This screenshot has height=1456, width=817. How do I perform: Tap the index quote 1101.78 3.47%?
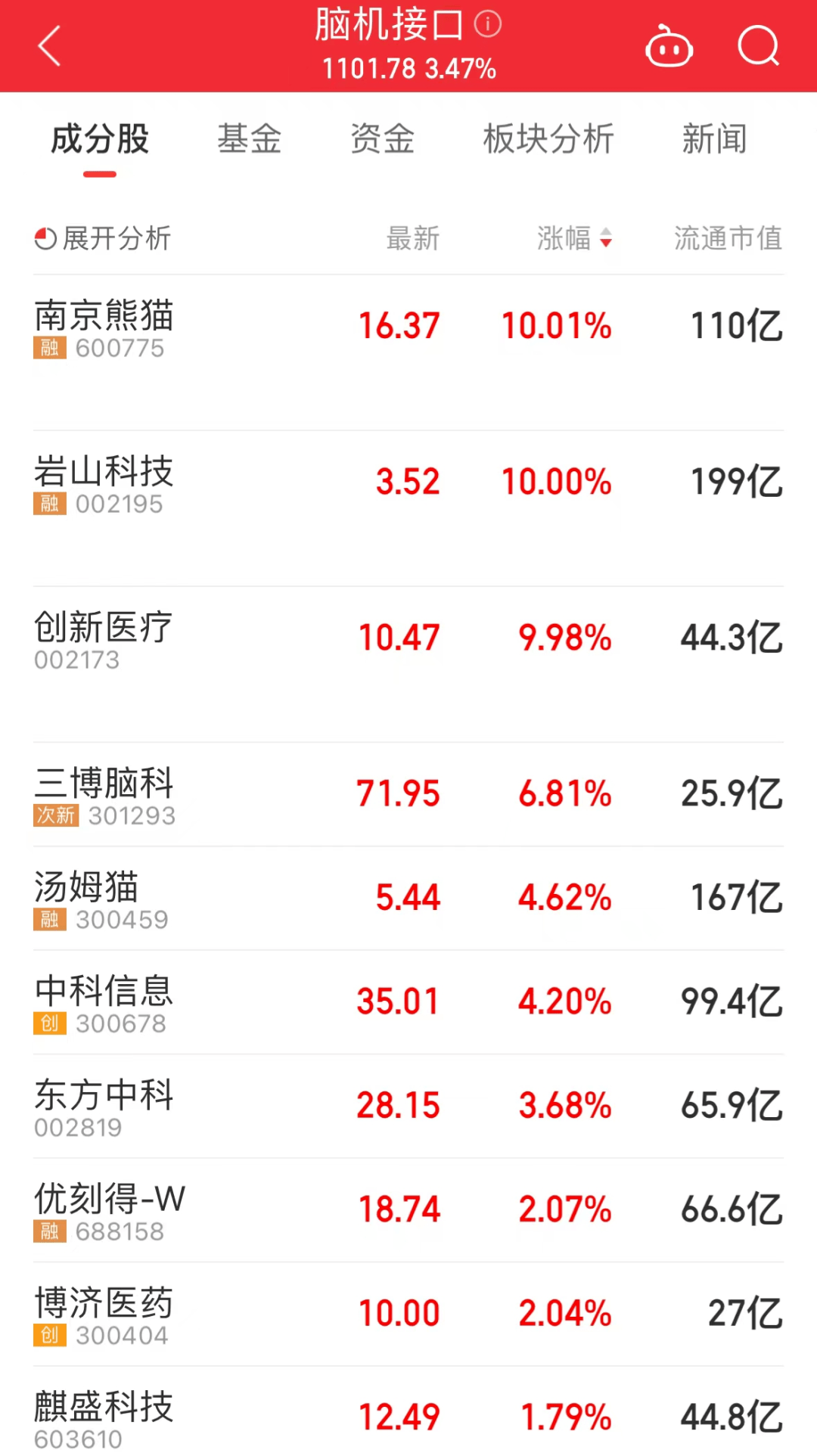point(408,68)
